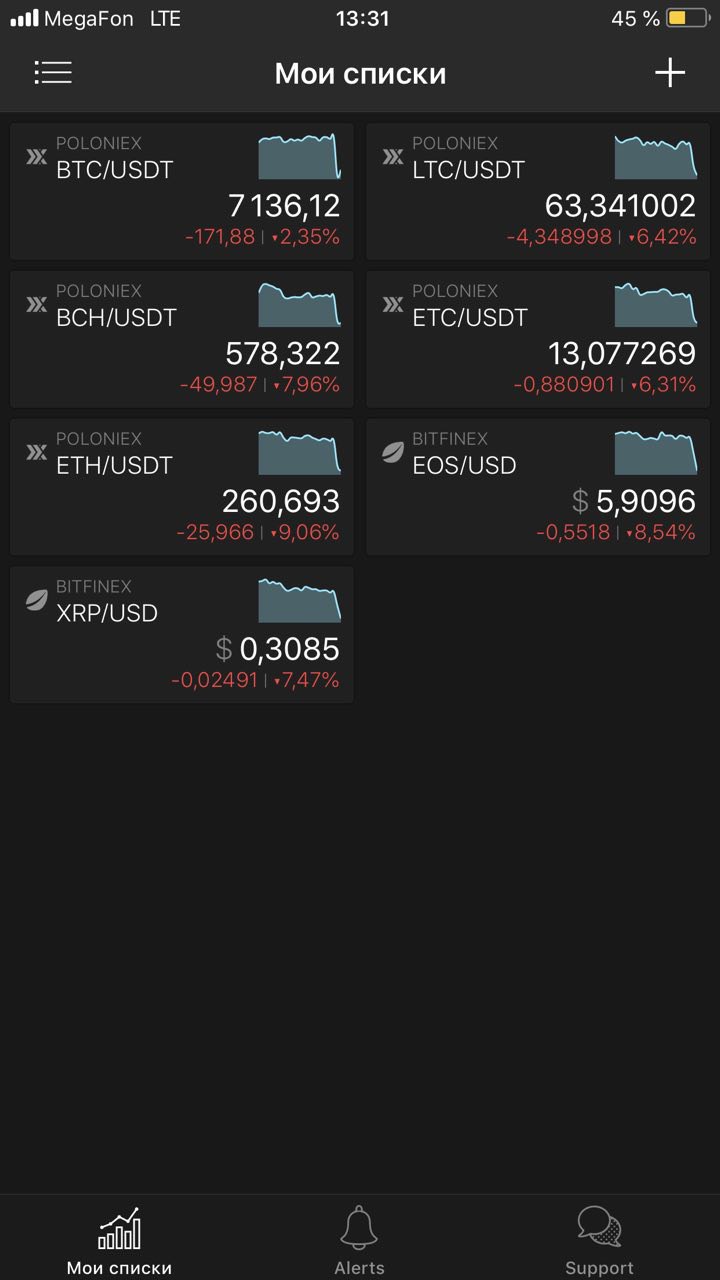Open the LTC/USDT Poloniex card
720x1280 pixels.
pyautogui.click(x=538, y=192)
